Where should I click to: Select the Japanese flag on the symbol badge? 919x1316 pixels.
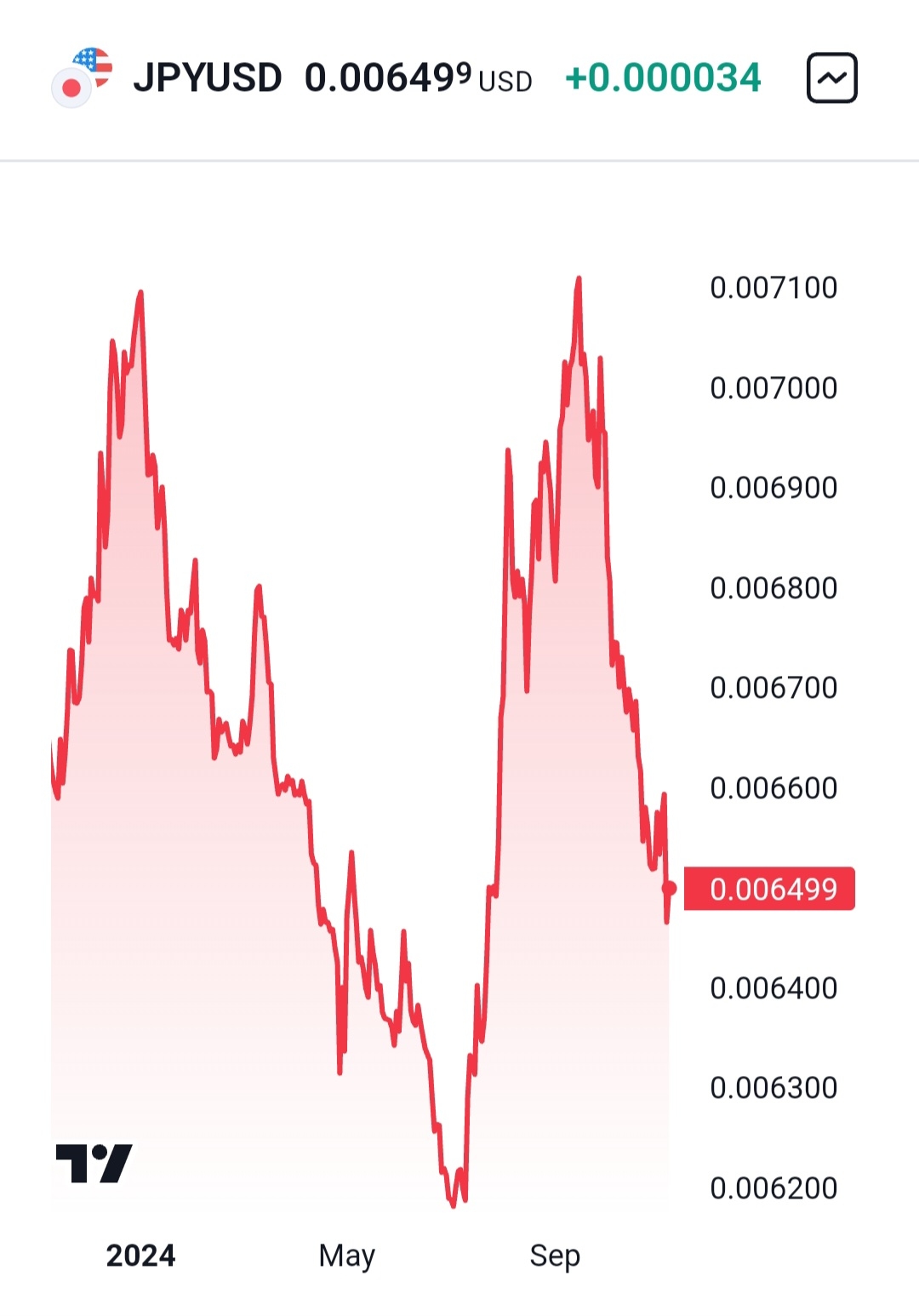coord(72,85)
